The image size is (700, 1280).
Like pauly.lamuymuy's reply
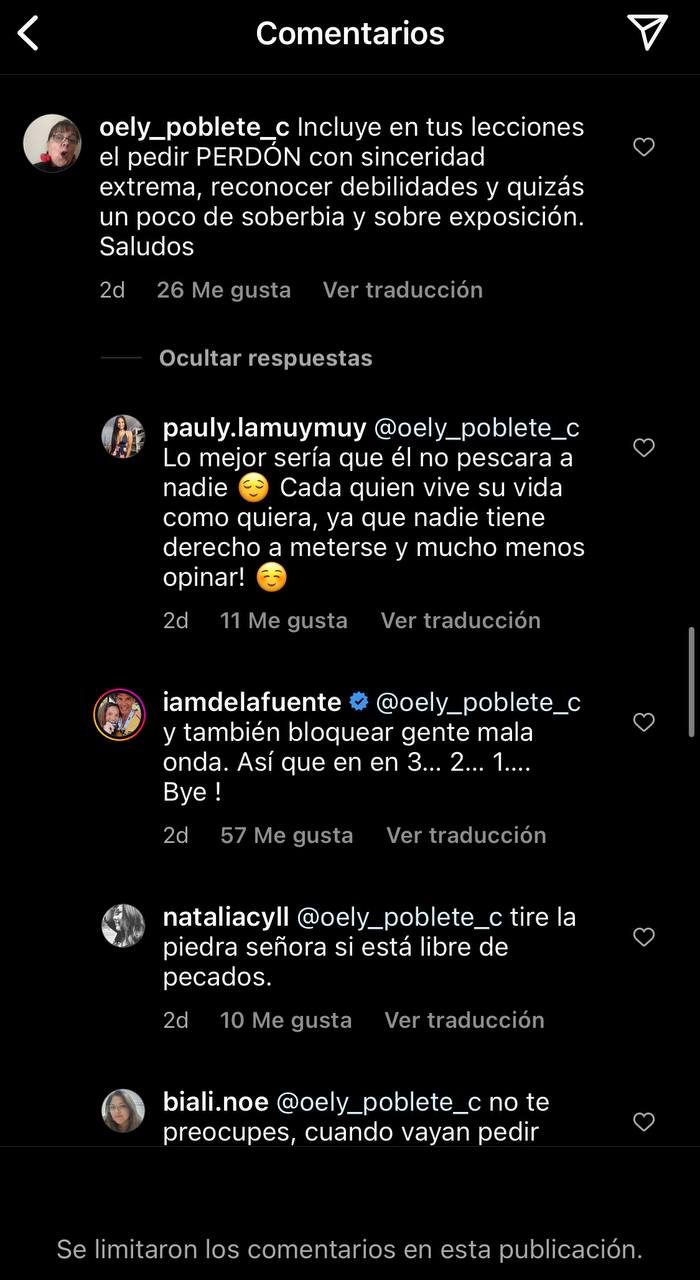pyautogui.click(x=644, y=447)
